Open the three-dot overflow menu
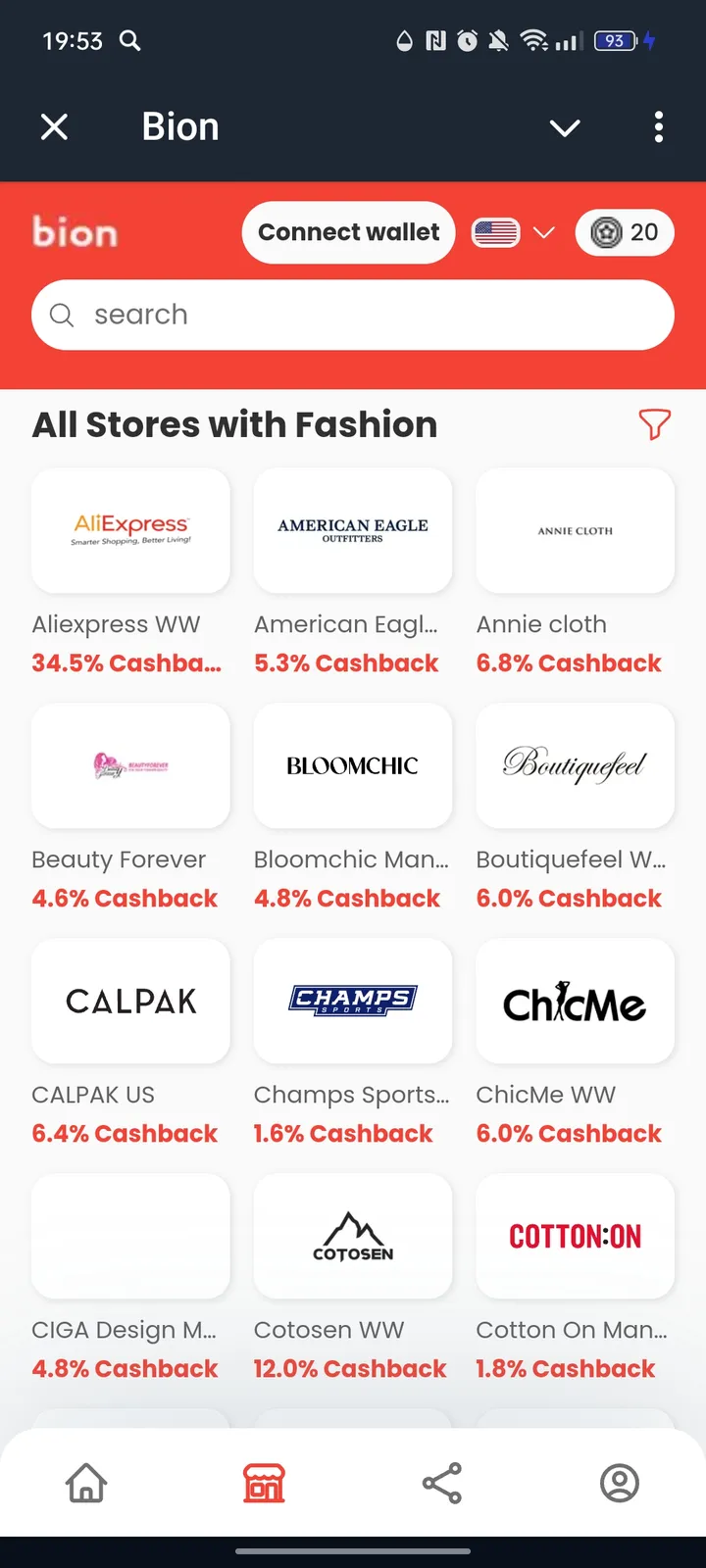Image resolution: width=706 pixels, height=1568 pixels. pos(658,127)
